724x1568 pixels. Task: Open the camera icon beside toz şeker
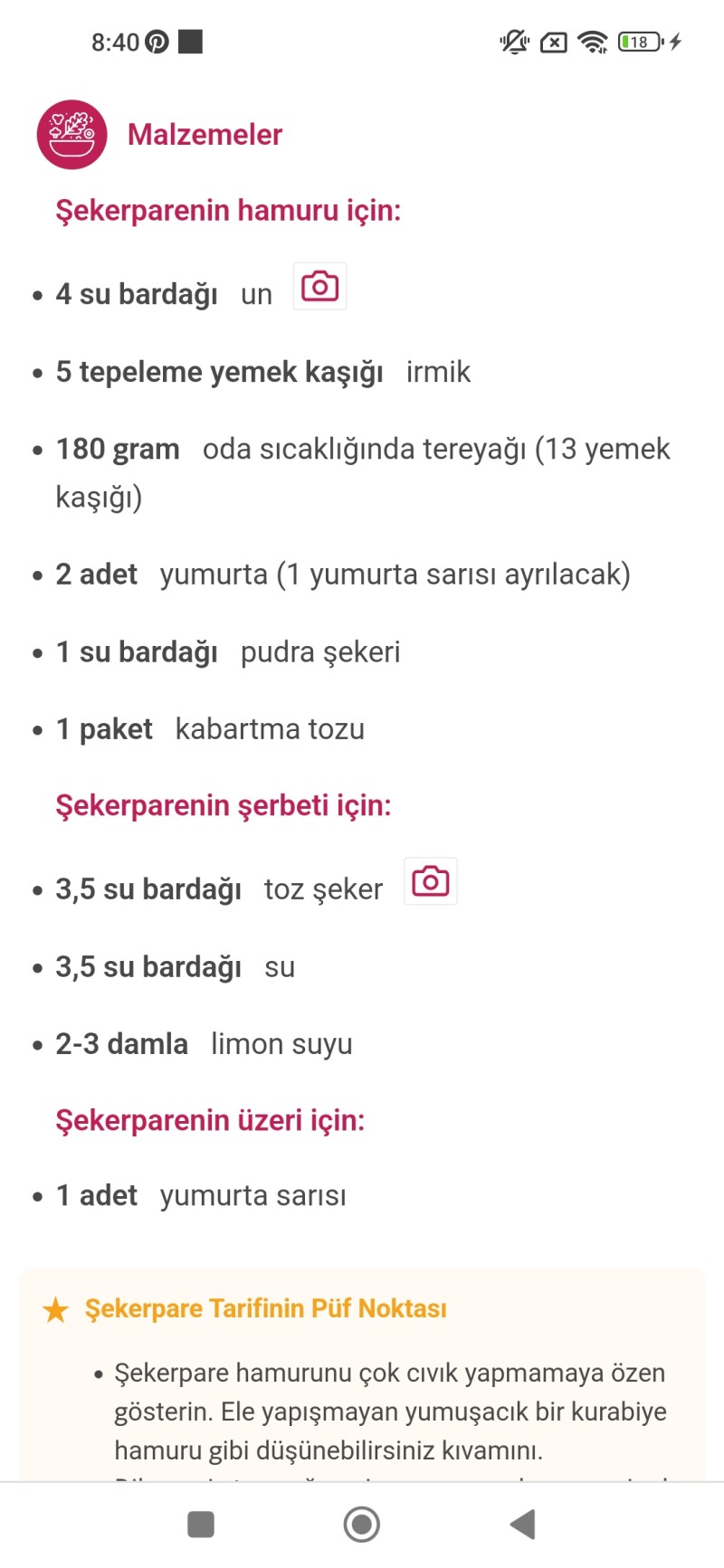click(x=430, y=881)
